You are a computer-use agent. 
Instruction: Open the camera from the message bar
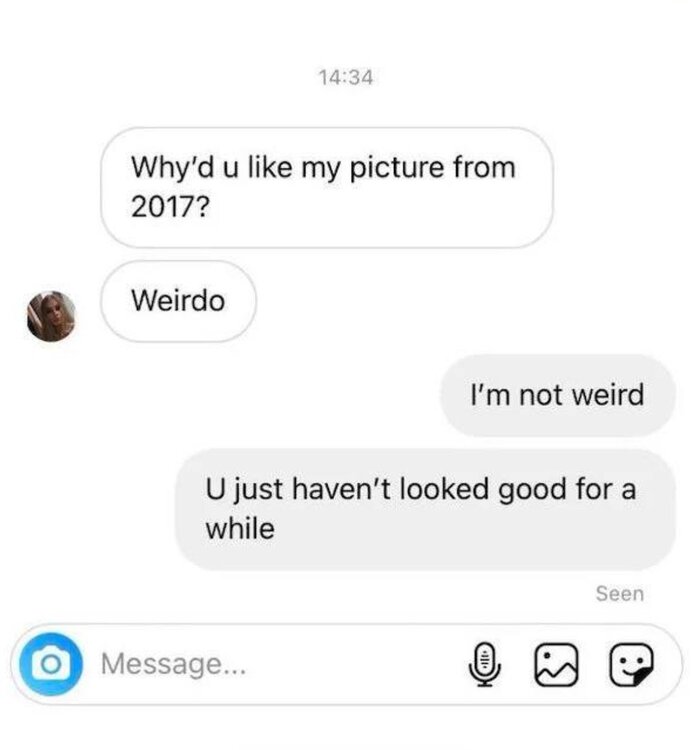tap(46, 662)
